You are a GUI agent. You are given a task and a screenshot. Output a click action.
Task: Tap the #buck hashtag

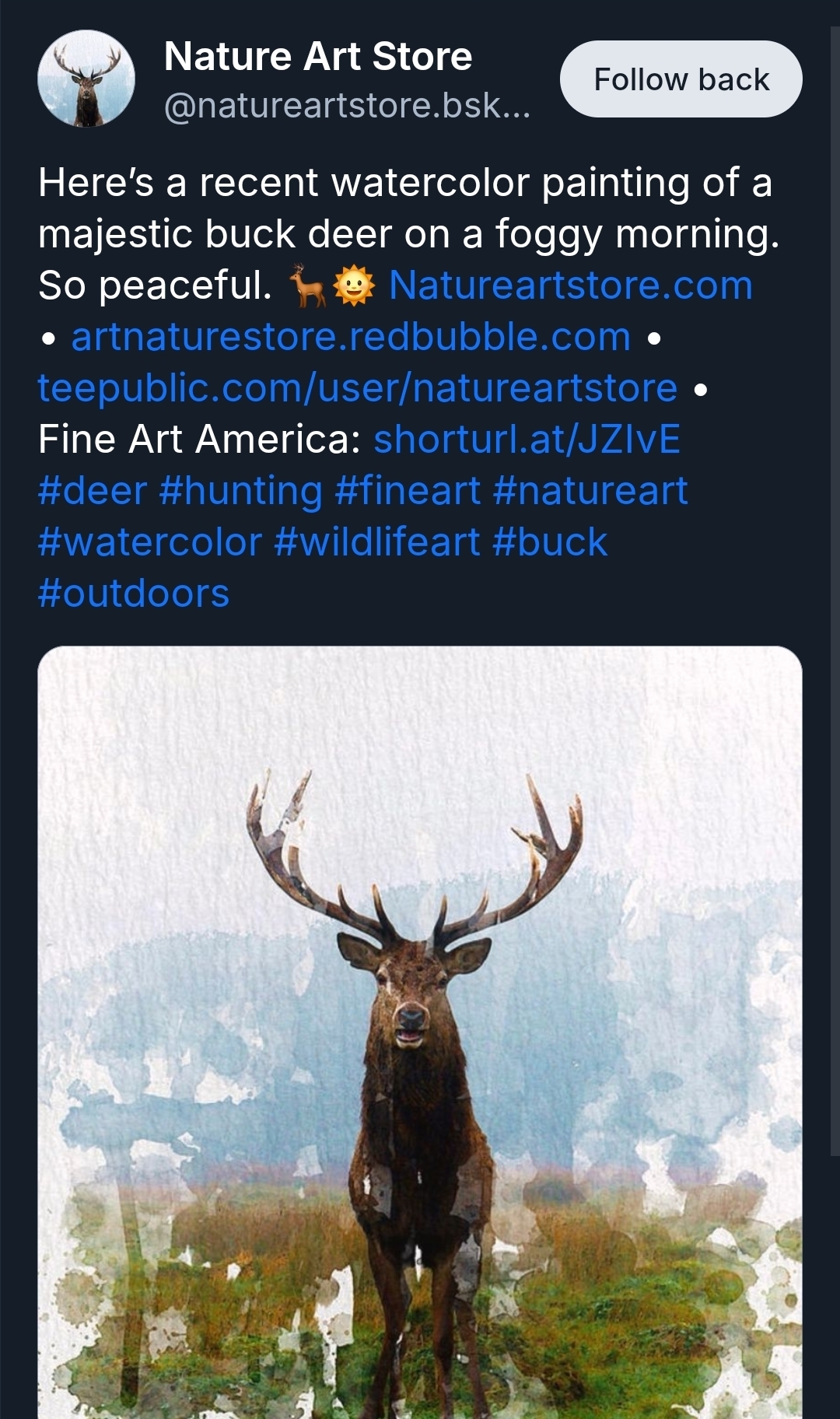549,542
